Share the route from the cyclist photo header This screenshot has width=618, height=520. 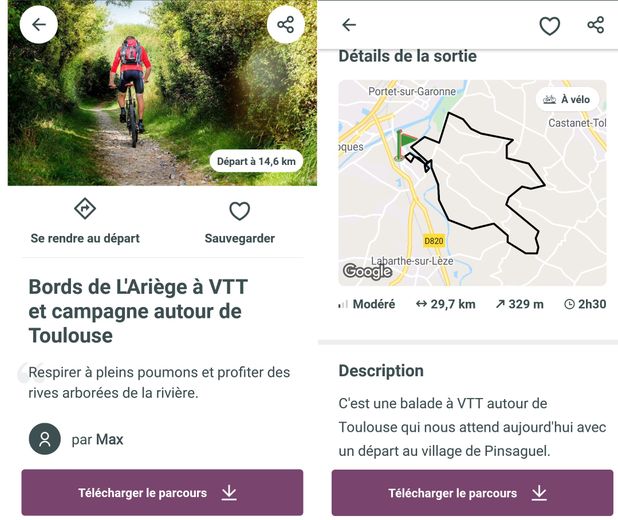[286, 25]
